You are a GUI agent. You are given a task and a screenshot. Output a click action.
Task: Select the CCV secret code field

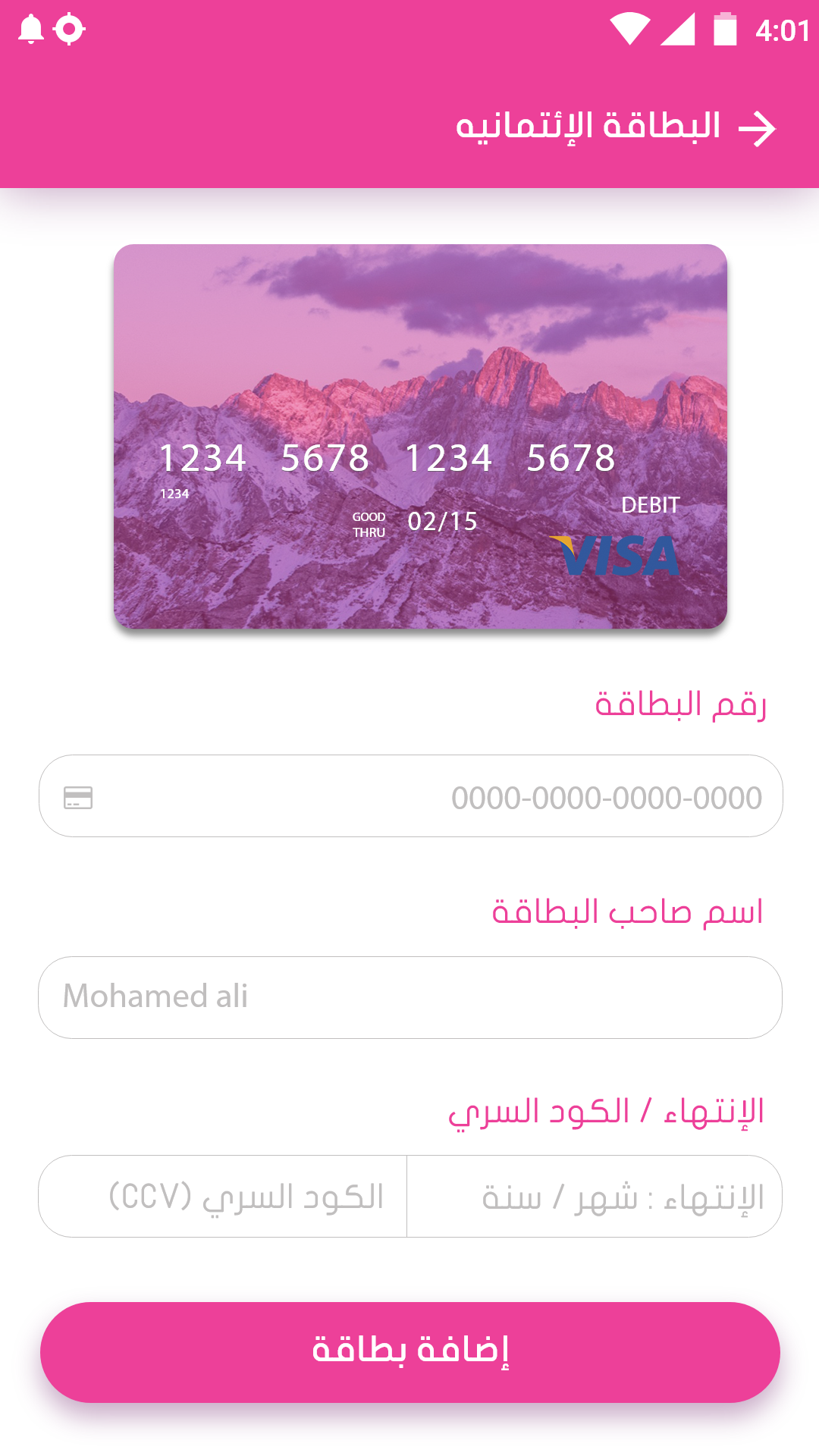223,1197
